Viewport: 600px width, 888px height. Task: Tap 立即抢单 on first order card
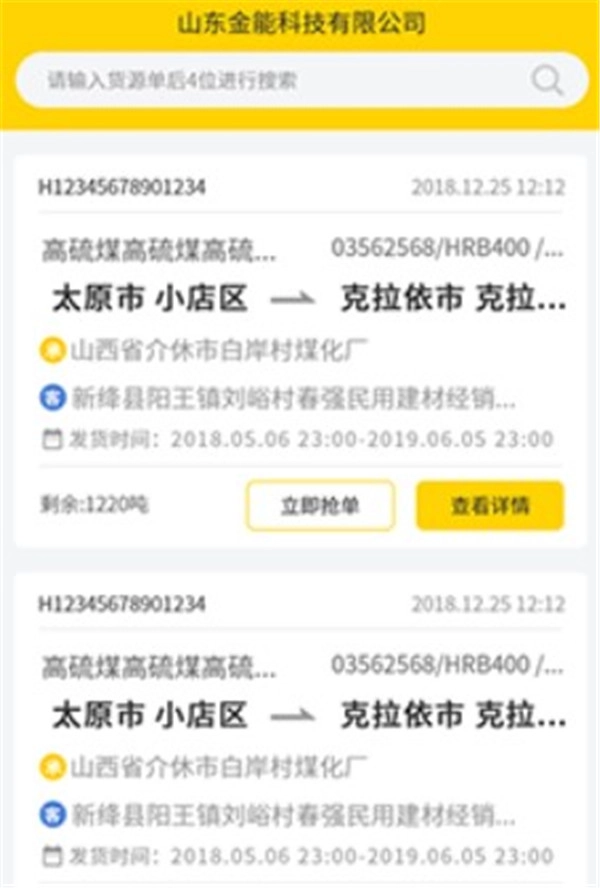[320, 506]
